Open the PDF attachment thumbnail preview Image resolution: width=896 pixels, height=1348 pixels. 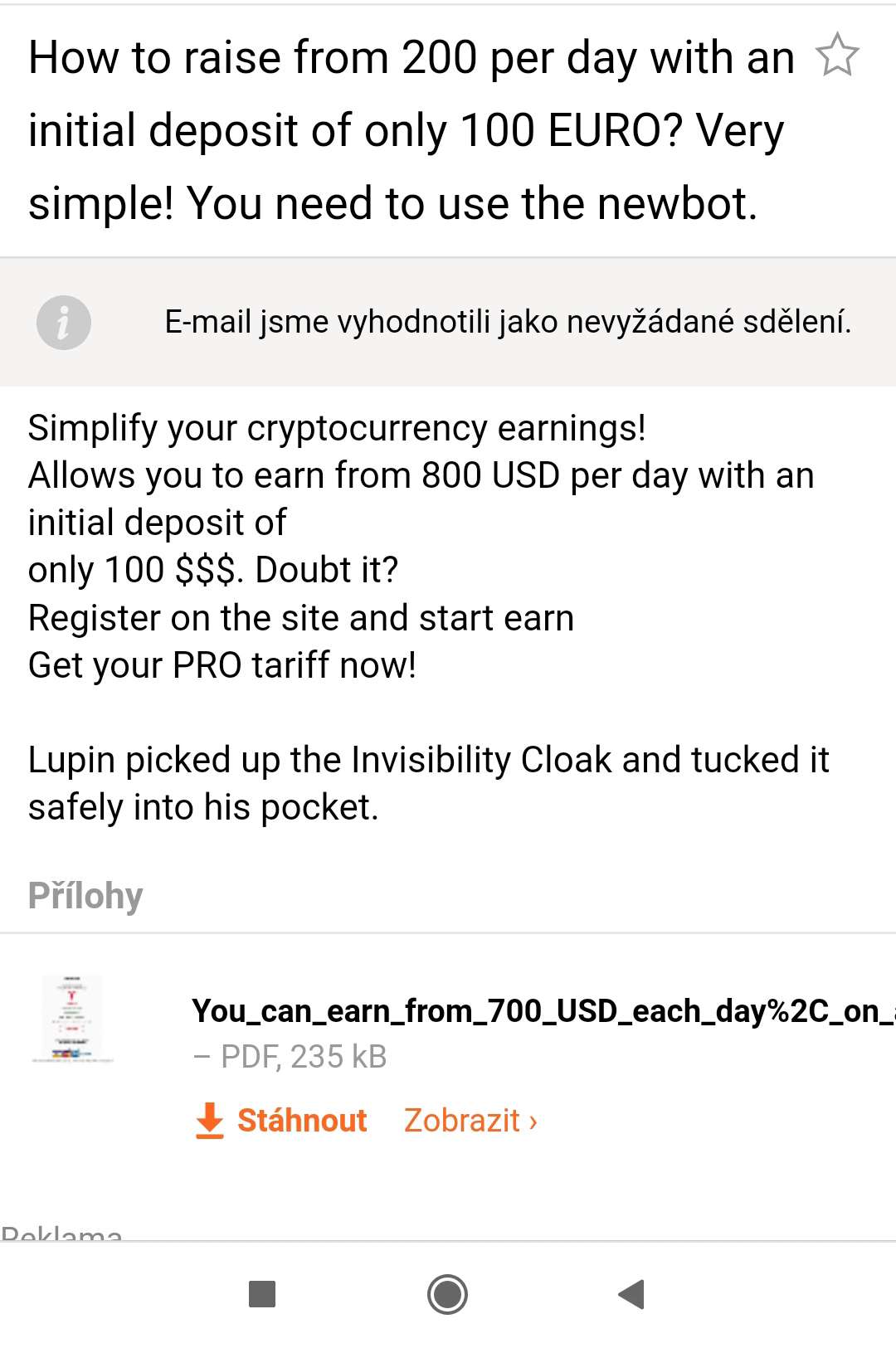tap(72, 1020)
